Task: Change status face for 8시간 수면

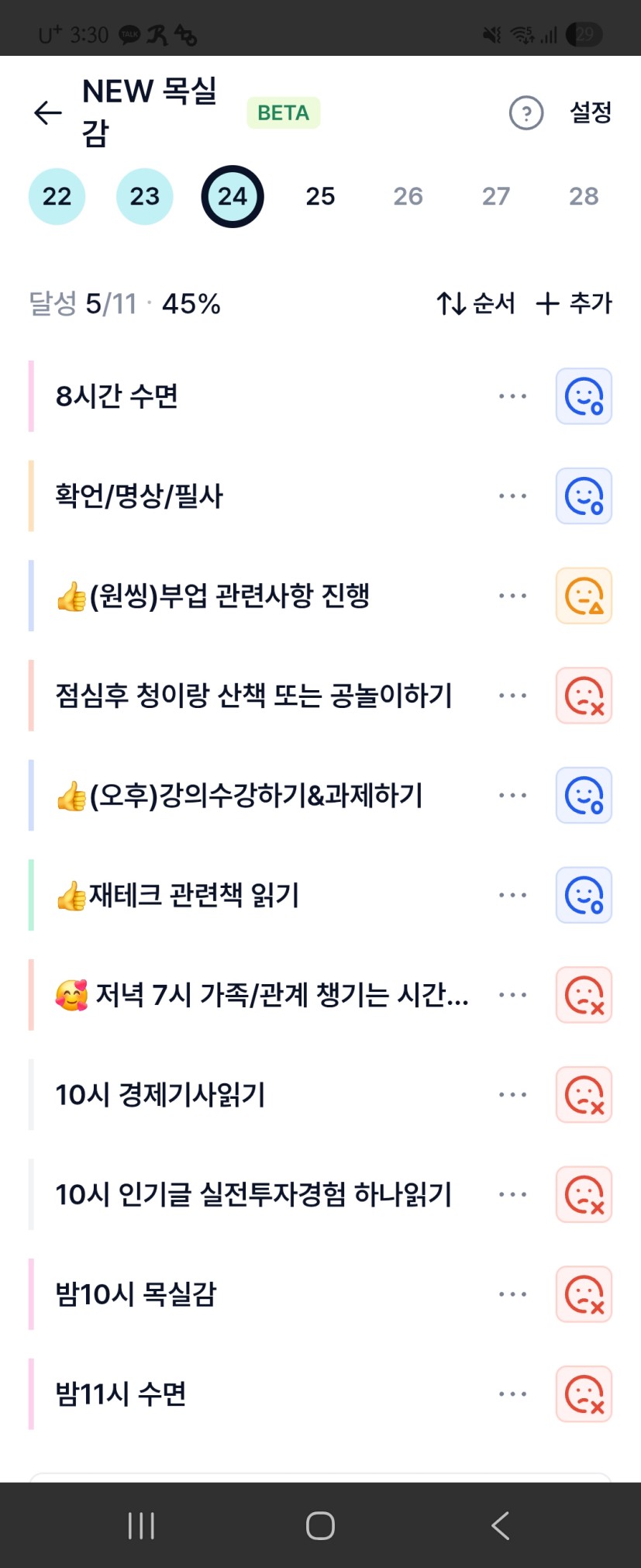Action: click(x=584, y=396)
